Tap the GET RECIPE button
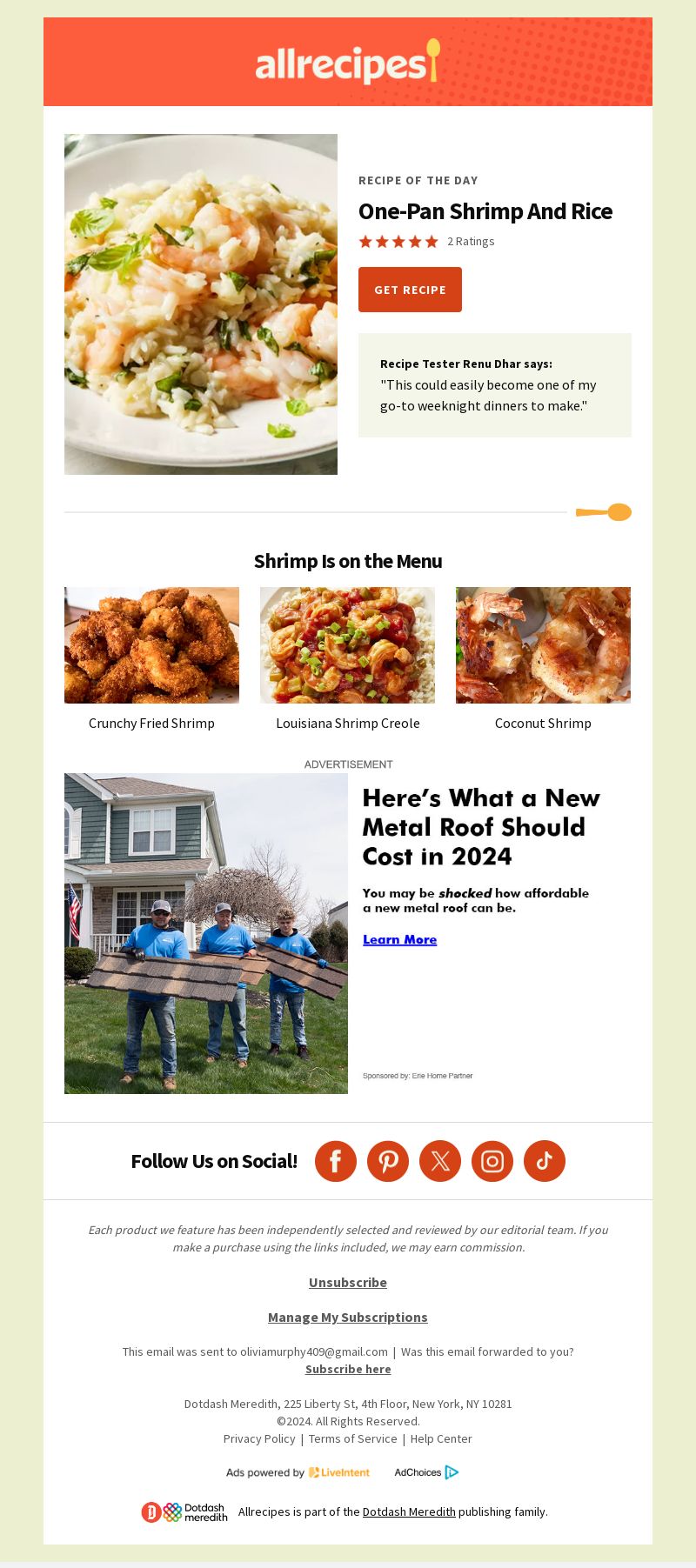The image size is (696, 1568). pyautogui.click(x=410, y=290)
